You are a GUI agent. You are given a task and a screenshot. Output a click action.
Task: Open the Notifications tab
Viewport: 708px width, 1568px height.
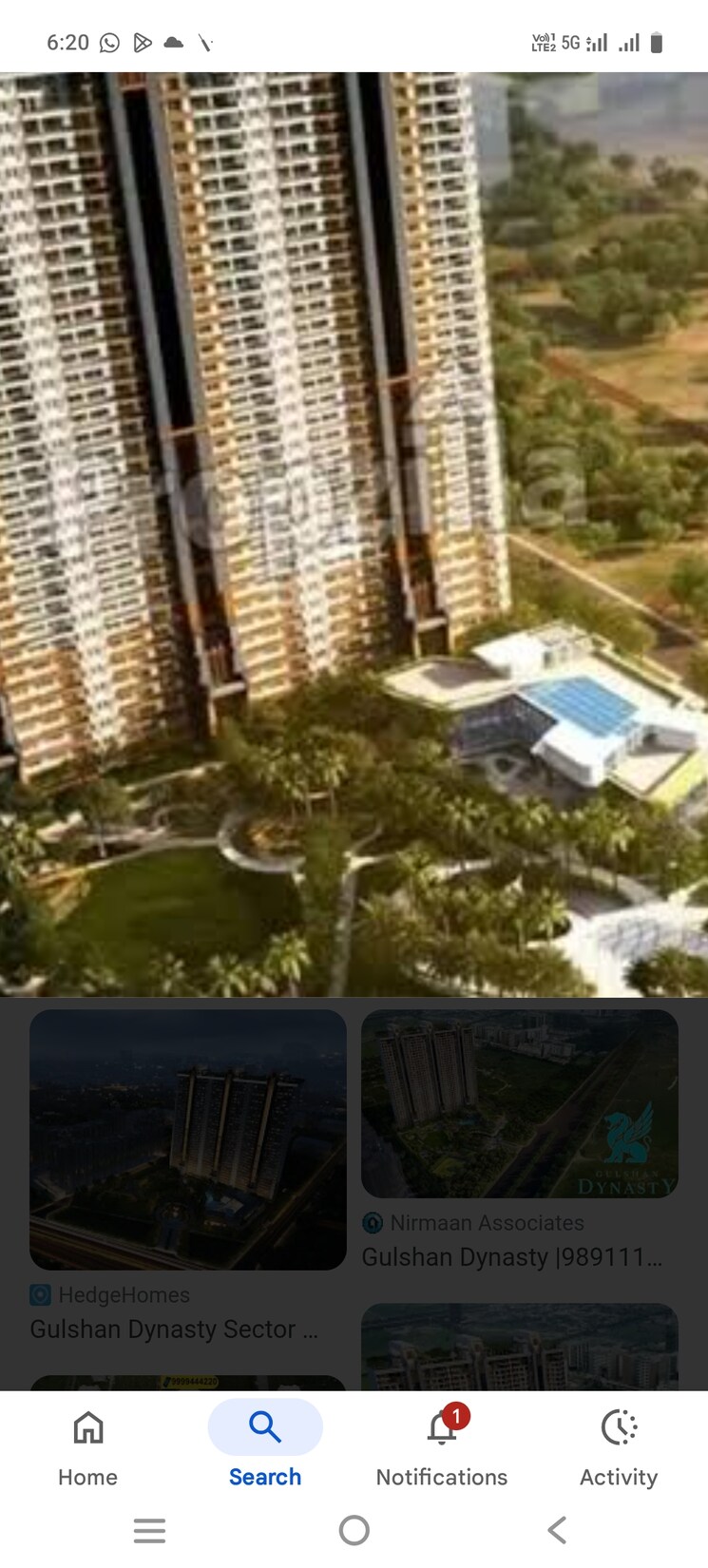point(441,1446)
